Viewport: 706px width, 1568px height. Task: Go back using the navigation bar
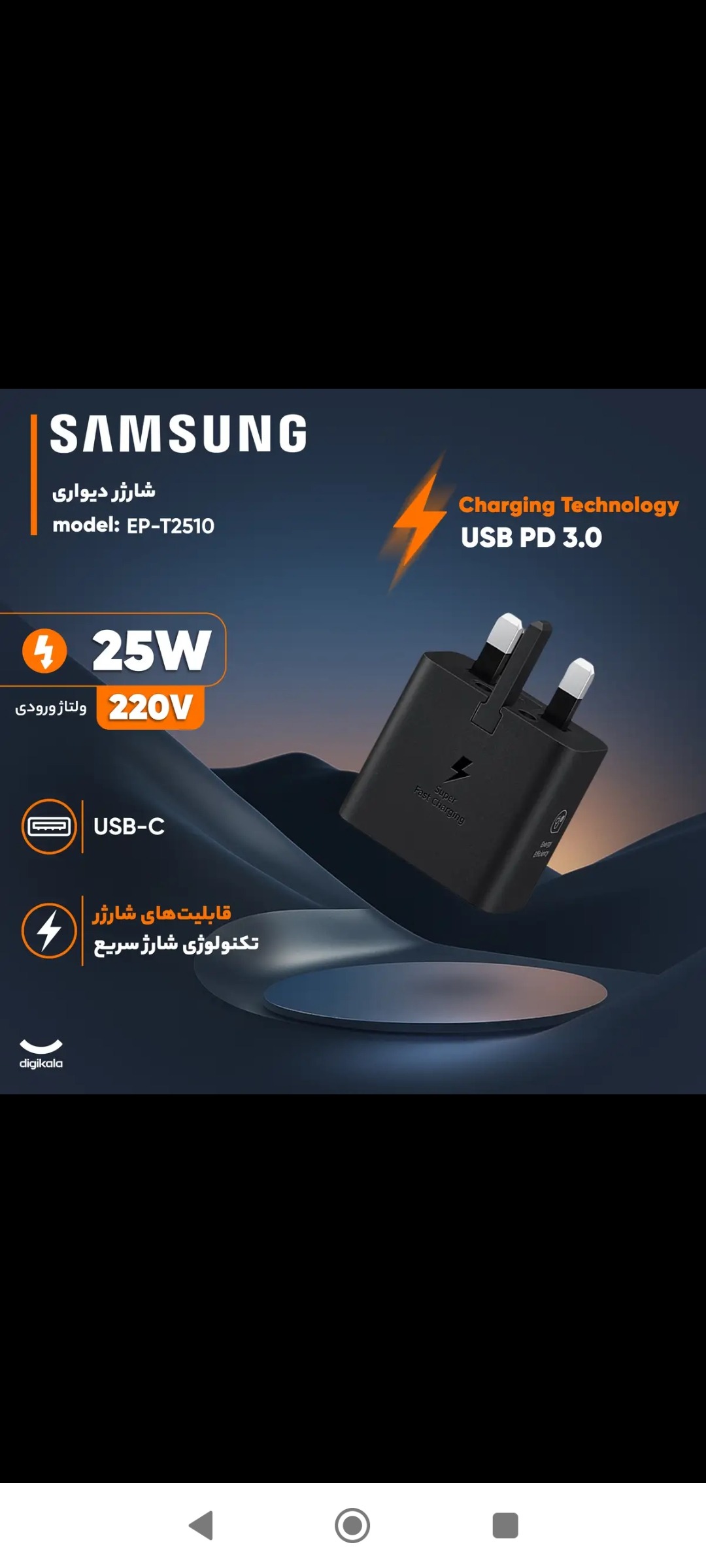coord(201,1526)
